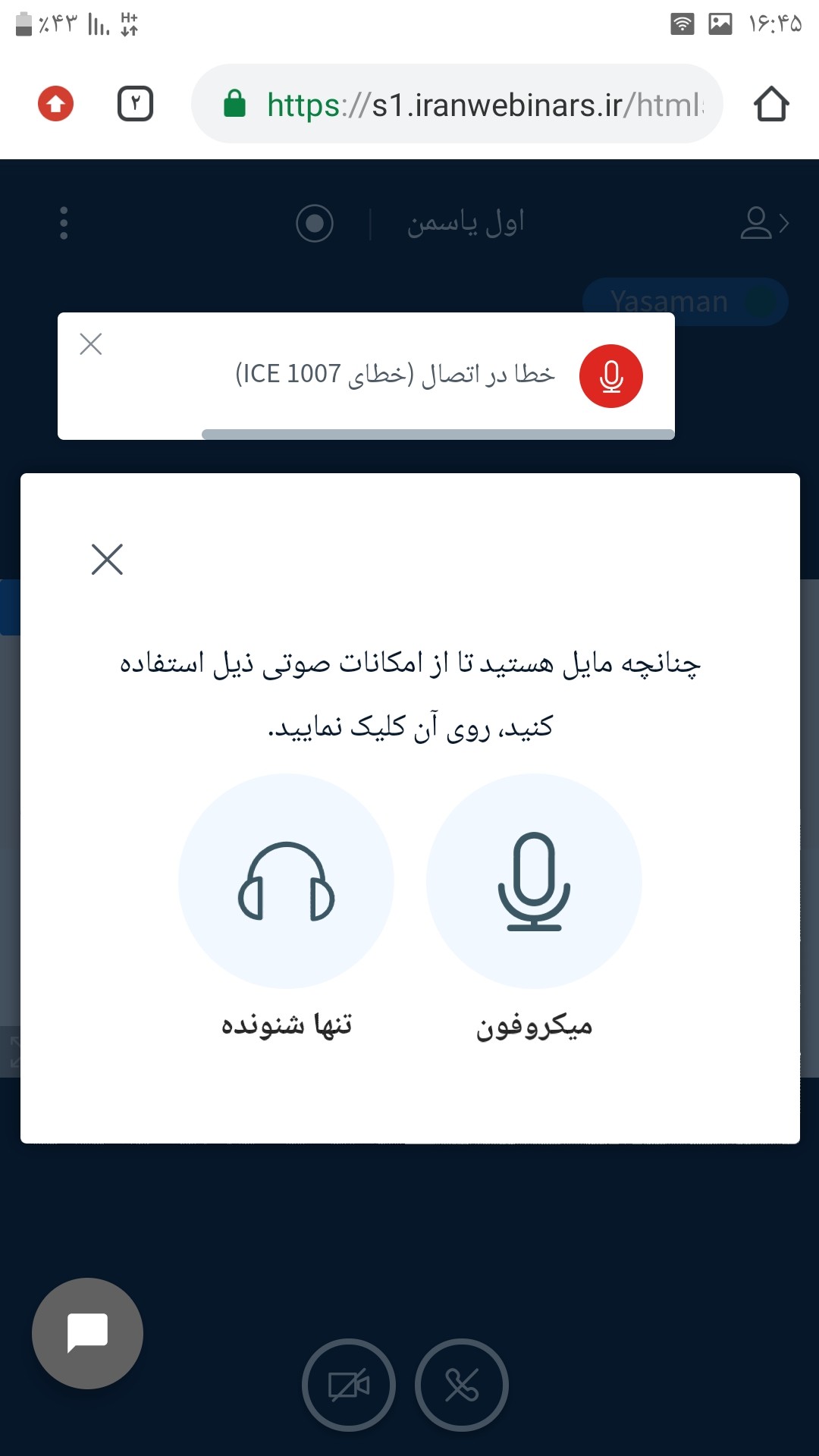Image resolution: width=819 pixels, height=1456 pixels.
Task: Tap the red upload arrow browser icon
Action: [55, 104]
